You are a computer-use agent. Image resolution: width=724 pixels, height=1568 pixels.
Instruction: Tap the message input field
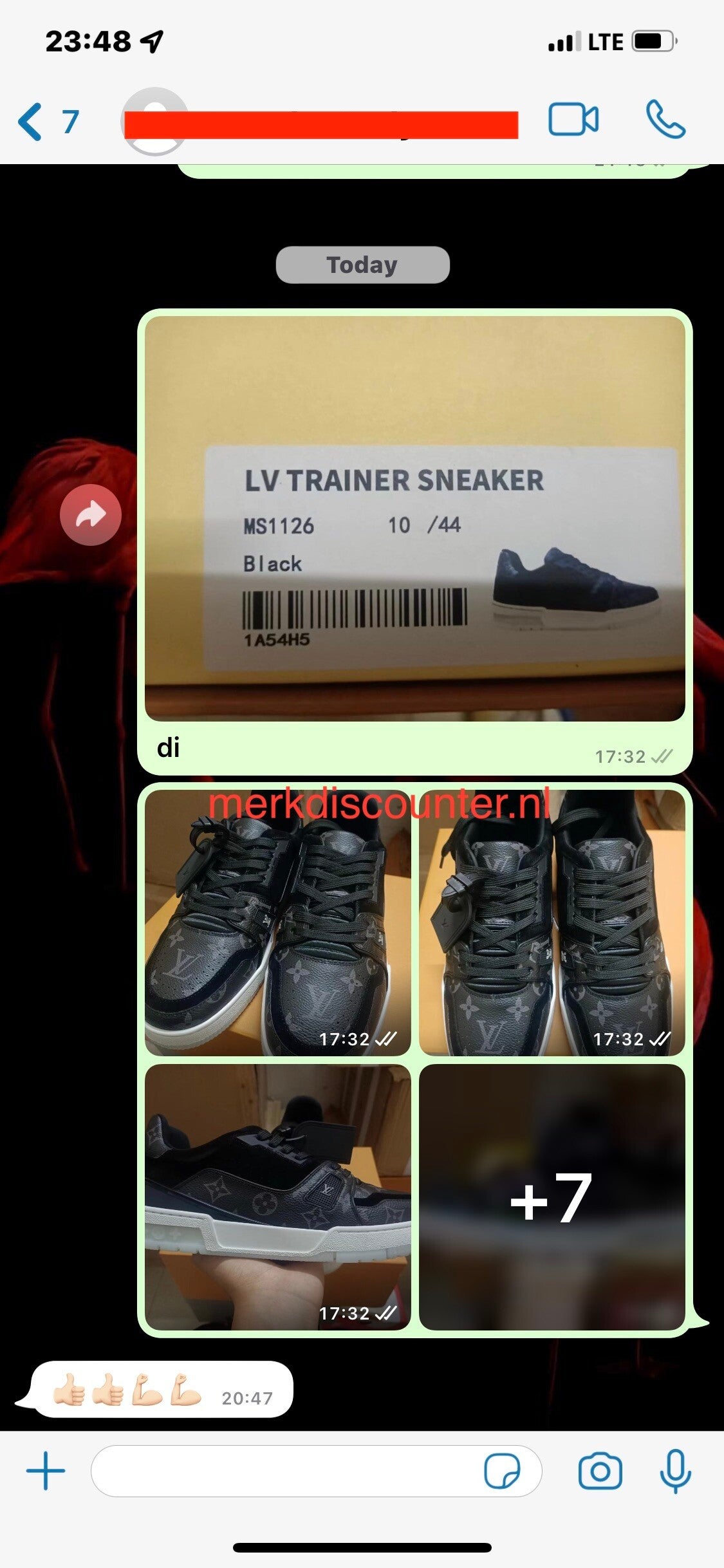(x=283, y=1471)
